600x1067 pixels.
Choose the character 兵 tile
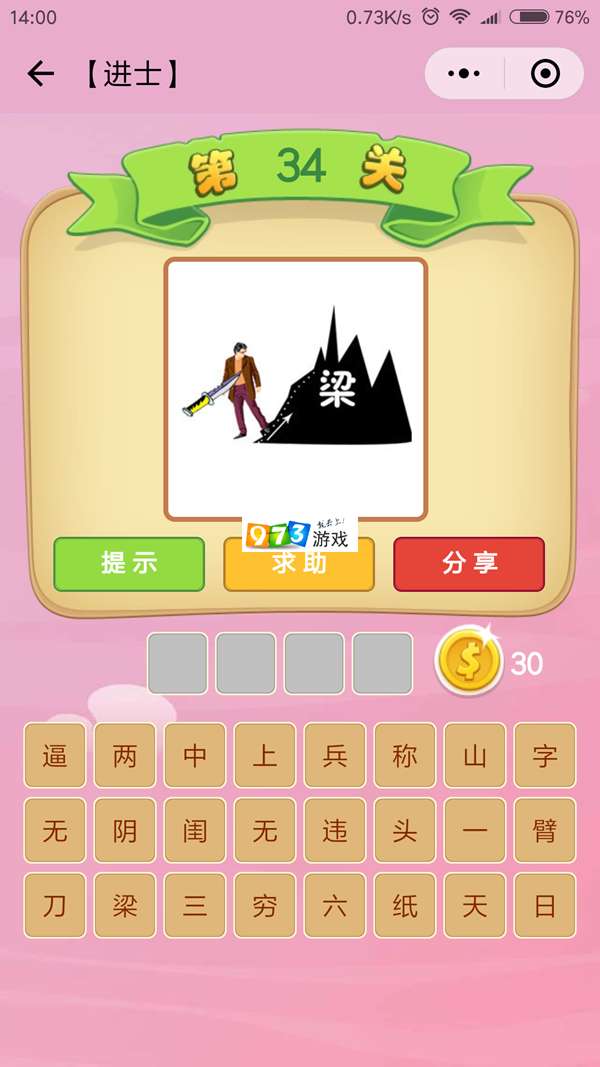[x=335, y=755]
